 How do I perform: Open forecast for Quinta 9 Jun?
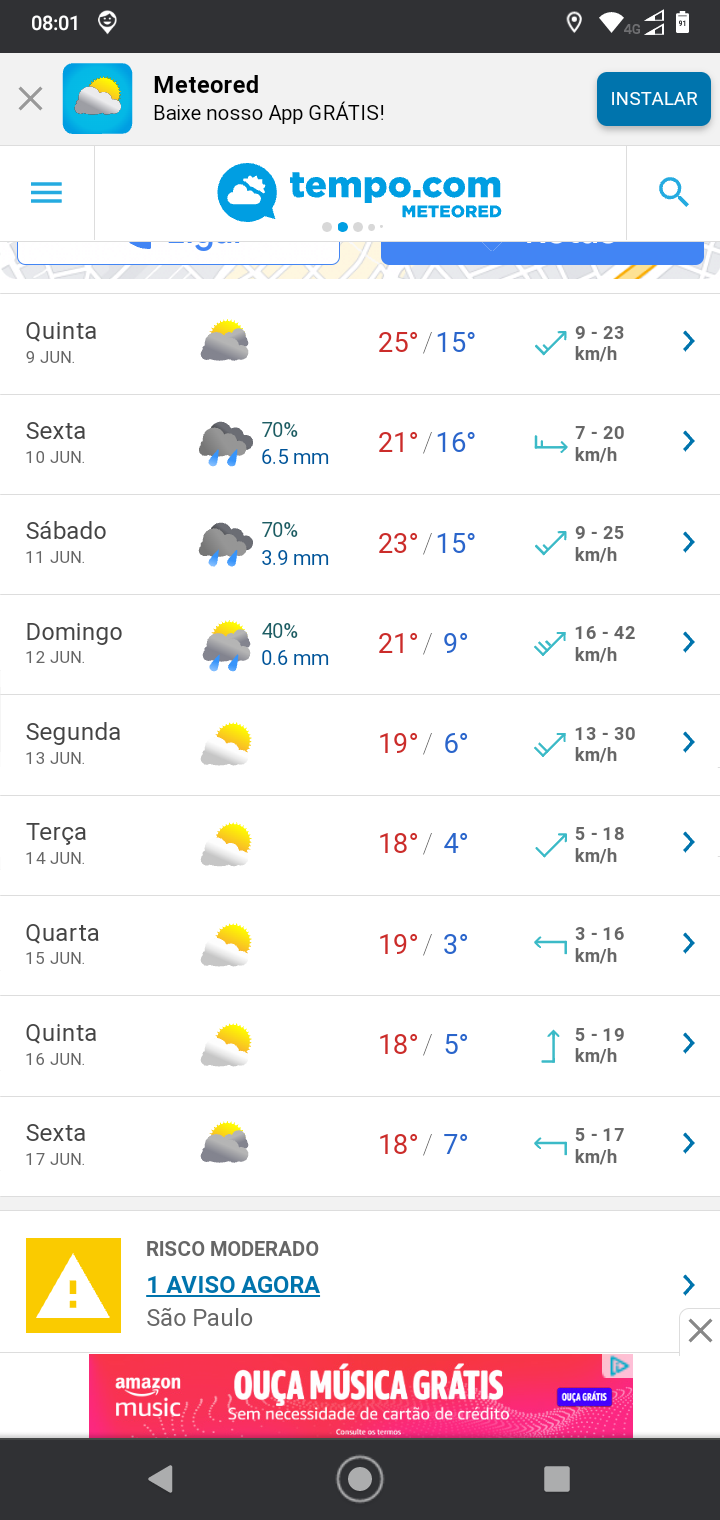tap(360, 343)
